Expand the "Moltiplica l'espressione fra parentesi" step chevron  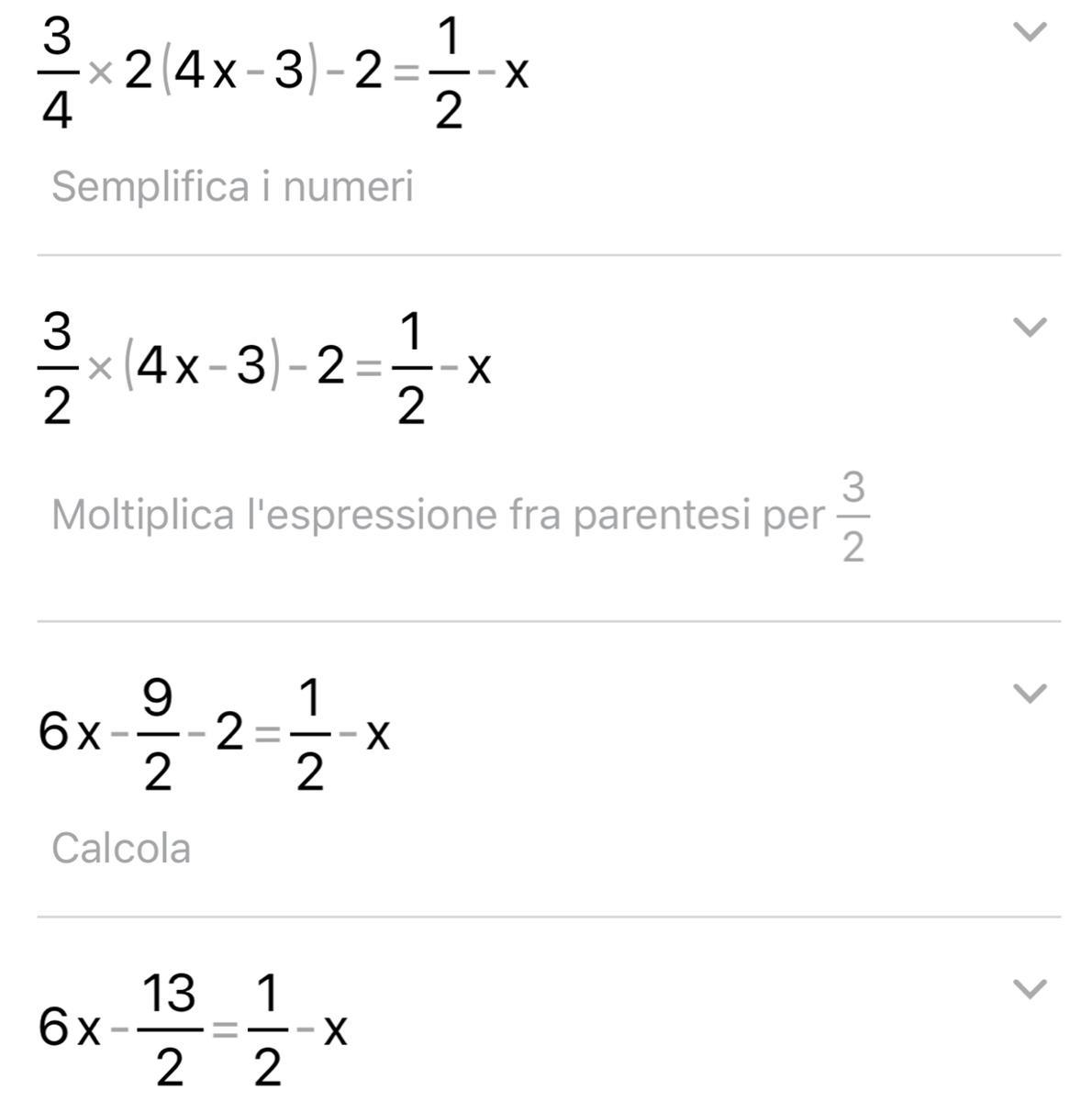coord(1029,328)
